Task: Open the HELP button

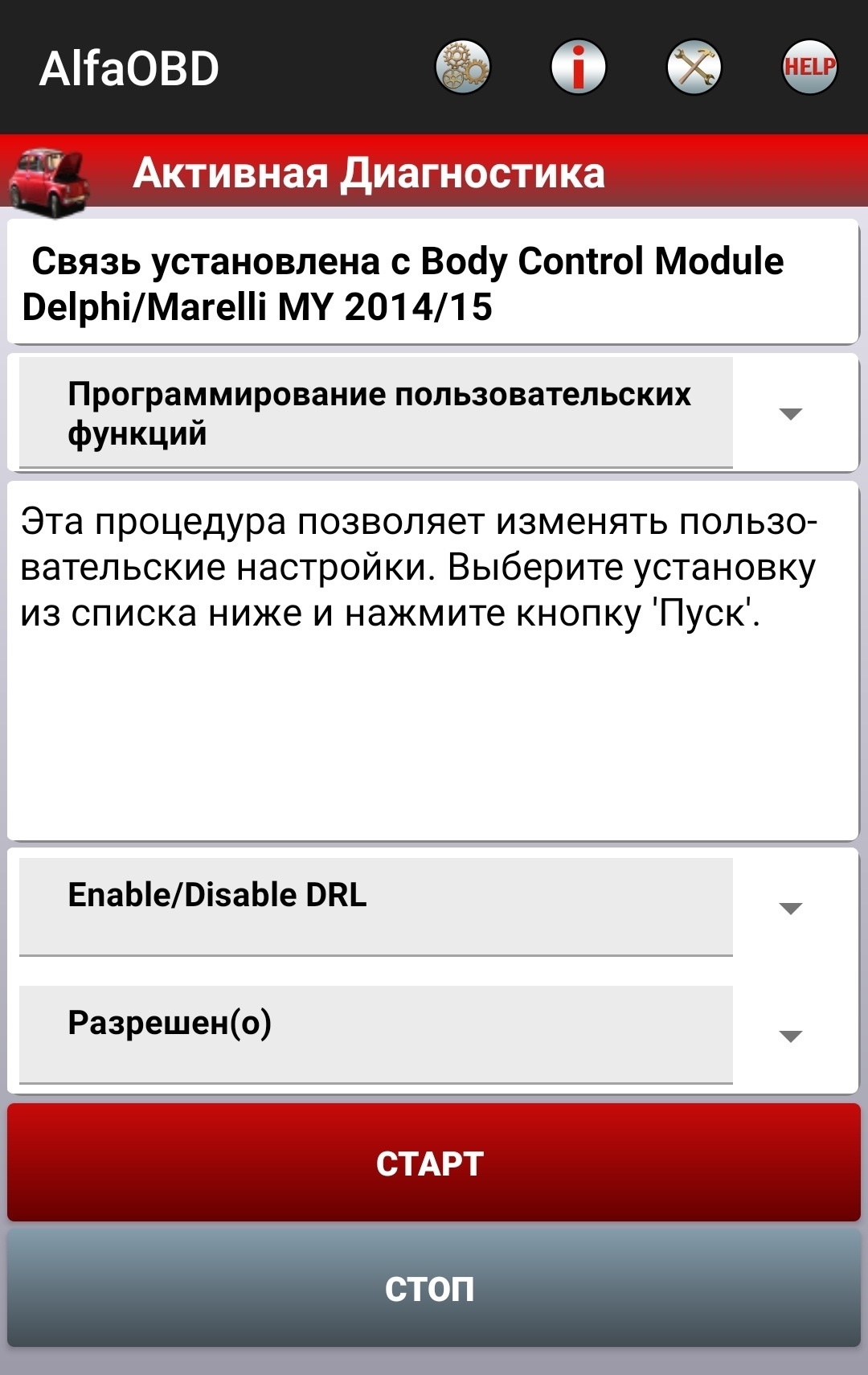Action: [x=809, y=67]
